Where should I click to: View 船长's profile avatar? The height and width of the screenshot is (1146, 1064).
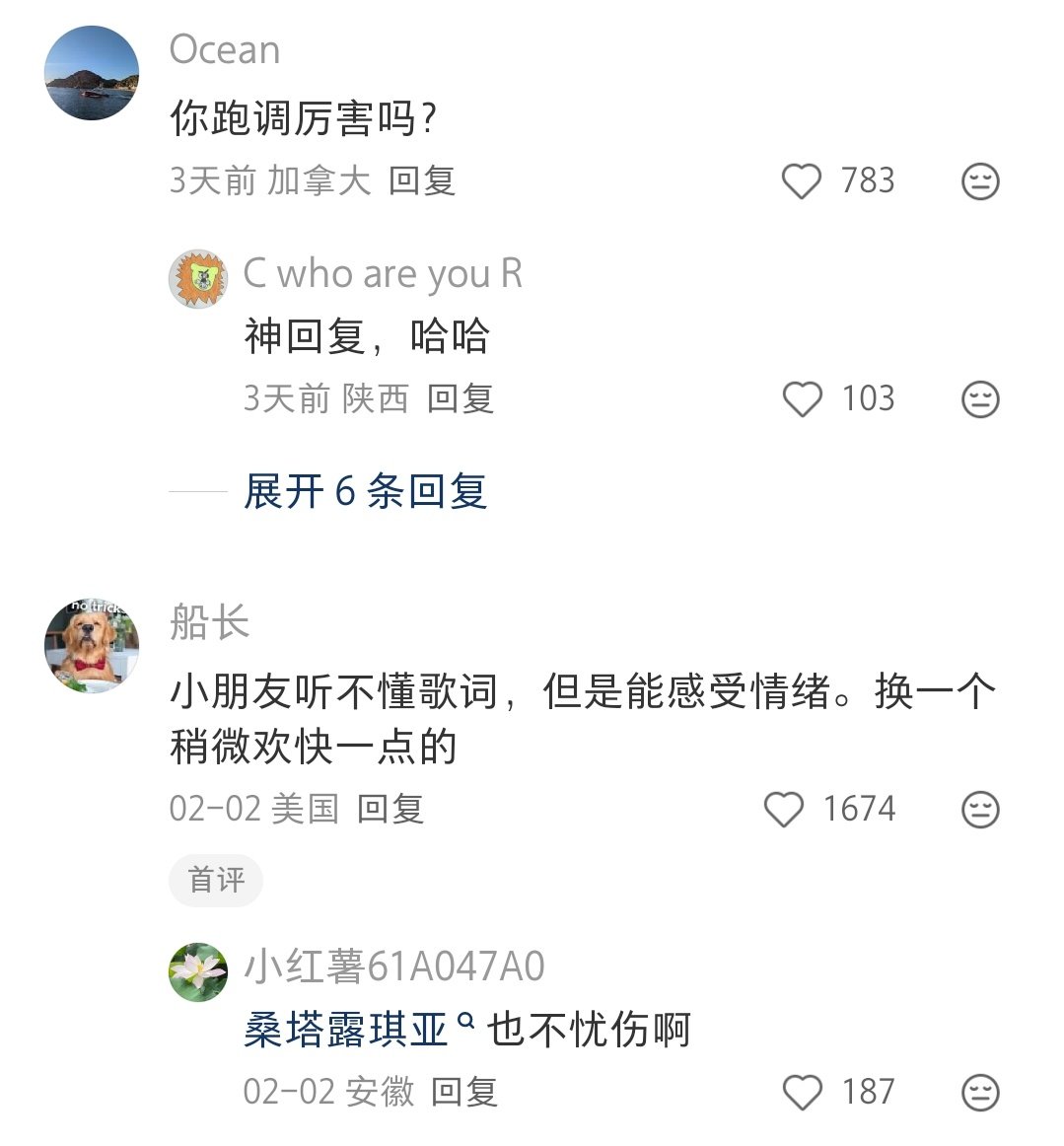[92, 645]
